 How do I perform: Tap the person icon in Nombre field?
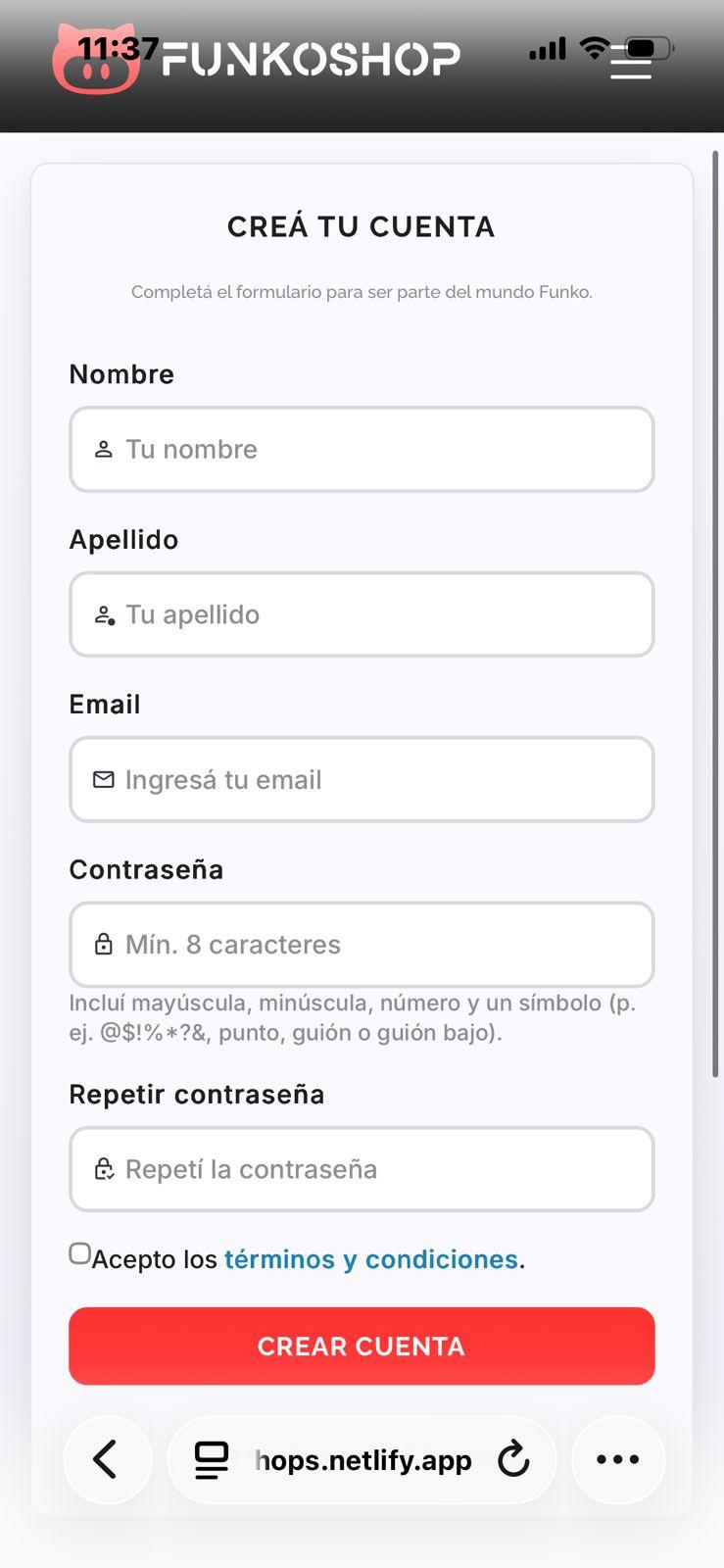point(103,449)
